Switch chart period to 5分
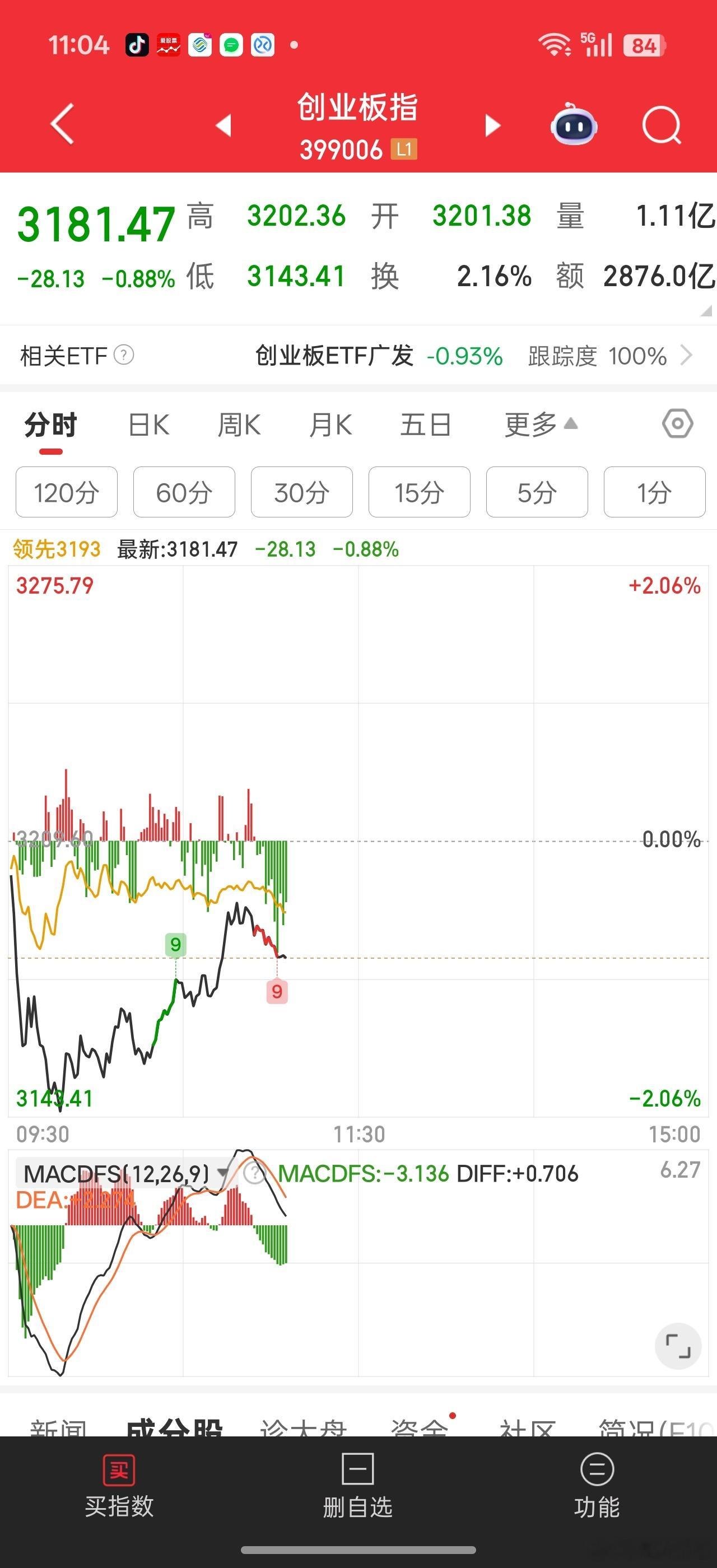717x1568 pixels. point(537,492)
